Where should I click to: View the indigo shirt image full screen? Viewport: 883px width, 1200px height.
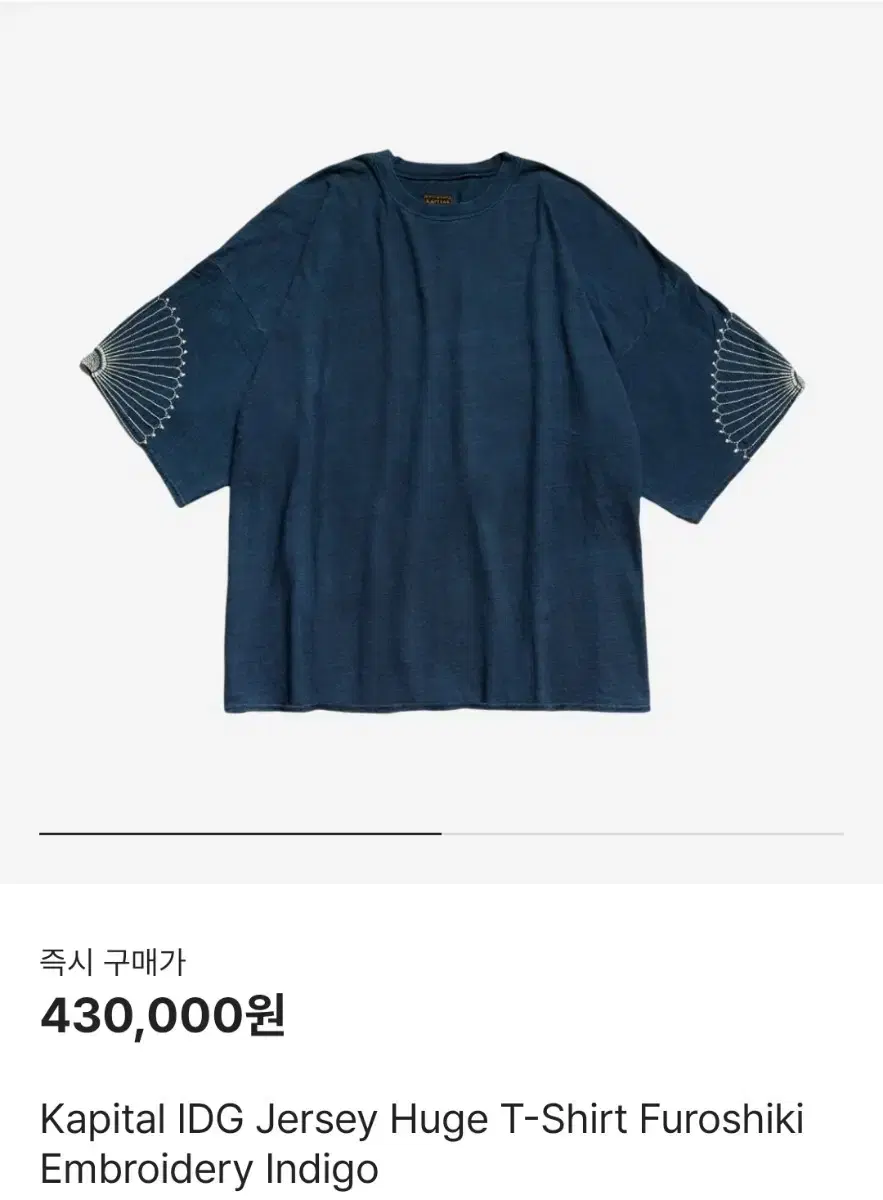[x=441, y=440]
